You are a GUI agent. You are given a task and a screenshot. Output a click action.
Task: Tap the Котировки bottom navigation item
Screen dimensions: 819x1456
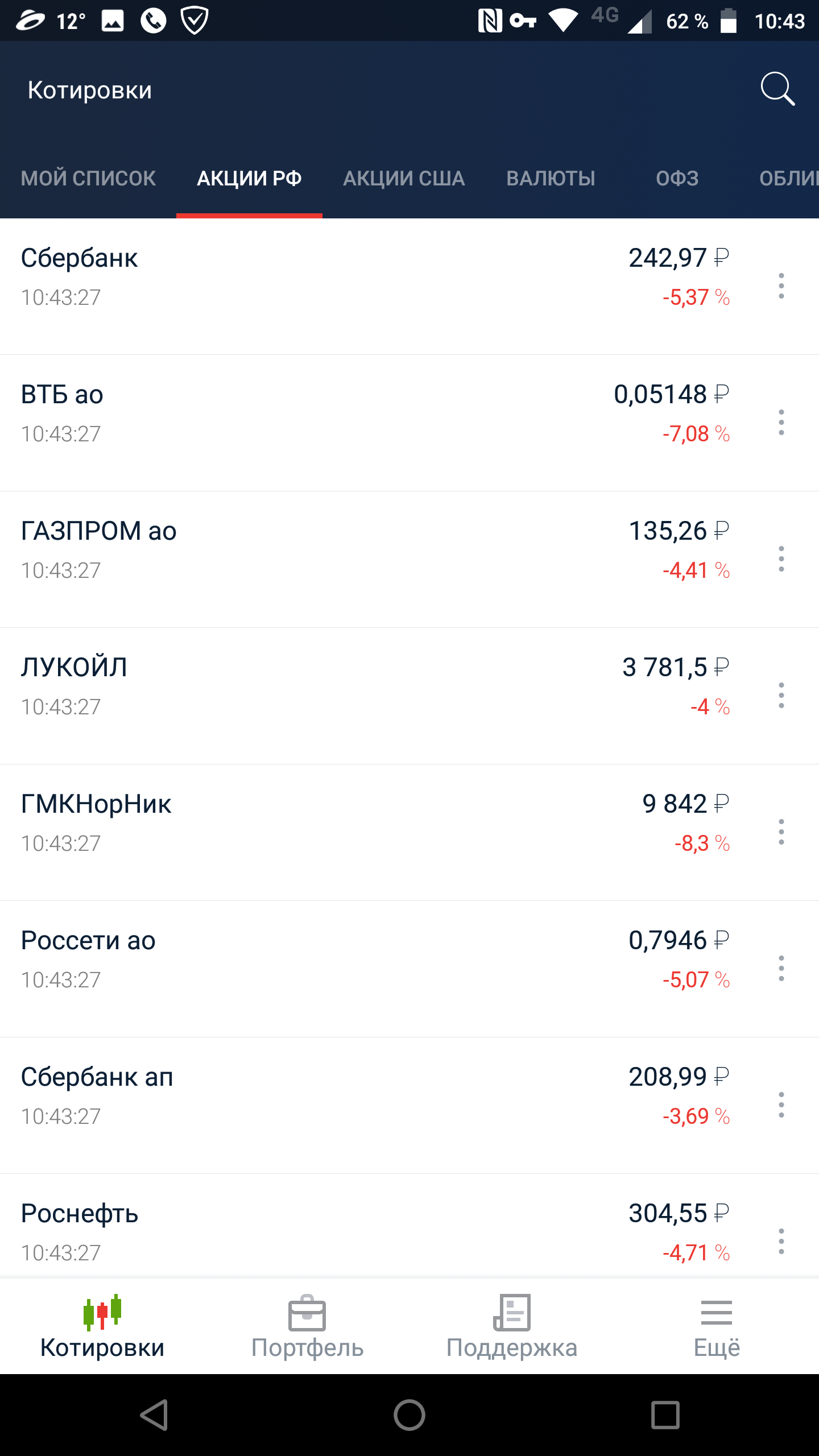(x=102, y=1326)
